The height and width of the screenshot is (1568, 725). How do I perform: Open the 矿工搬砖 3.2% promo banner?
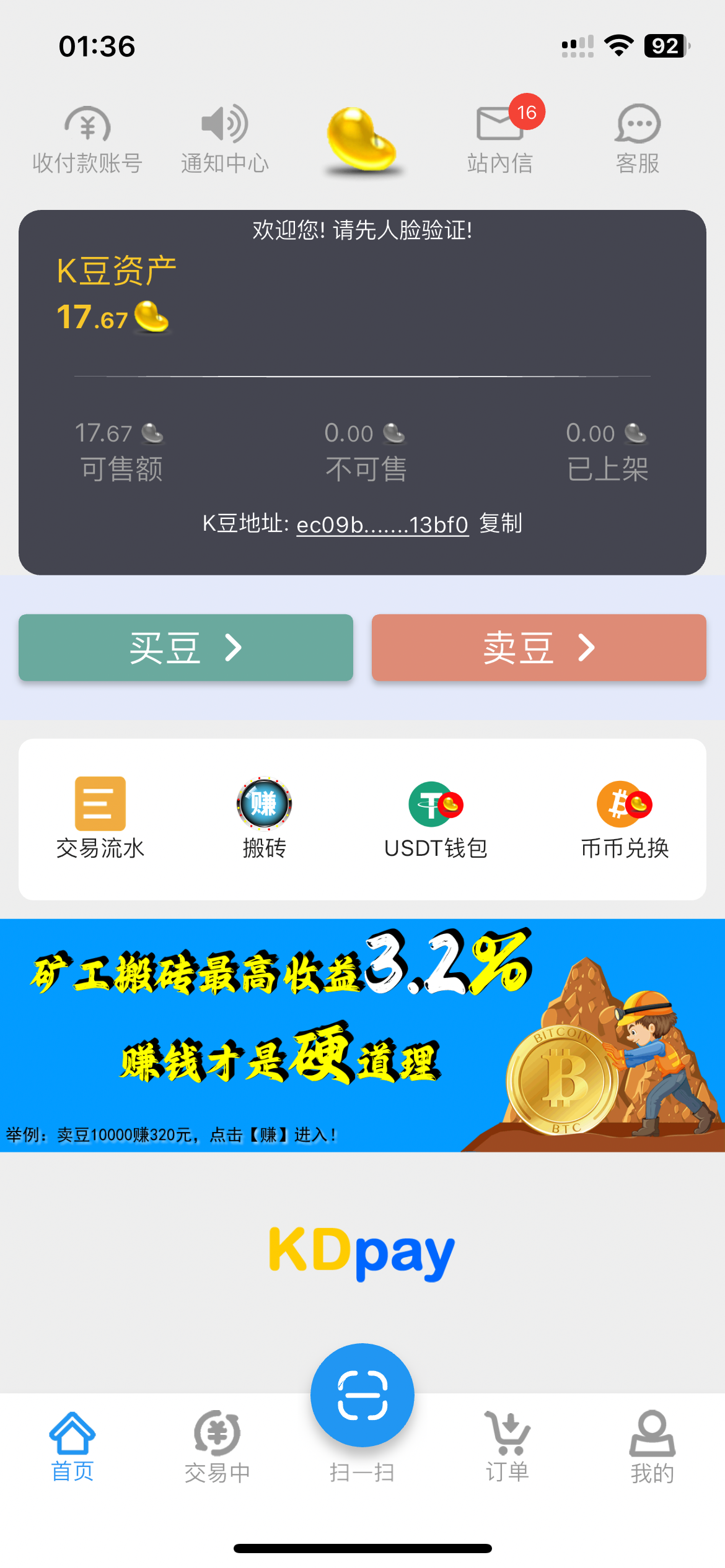[362, 1035]
